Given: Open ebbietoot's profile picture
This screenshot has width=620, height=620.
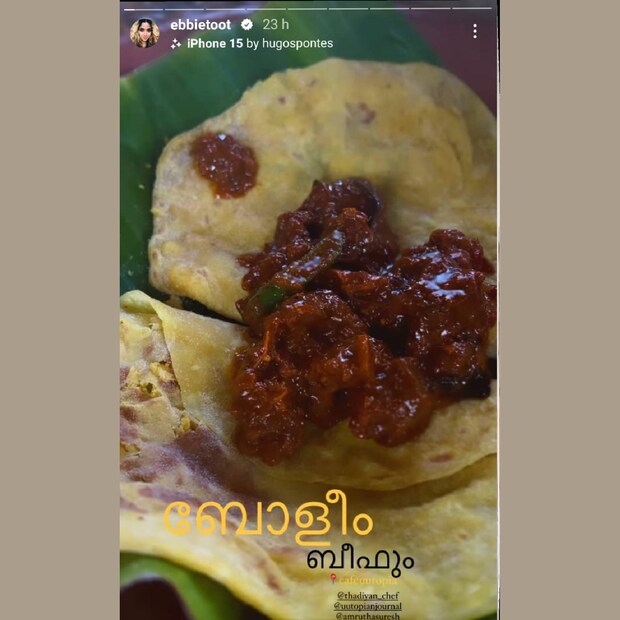Looking at the screenshot, I should point(144,33).
